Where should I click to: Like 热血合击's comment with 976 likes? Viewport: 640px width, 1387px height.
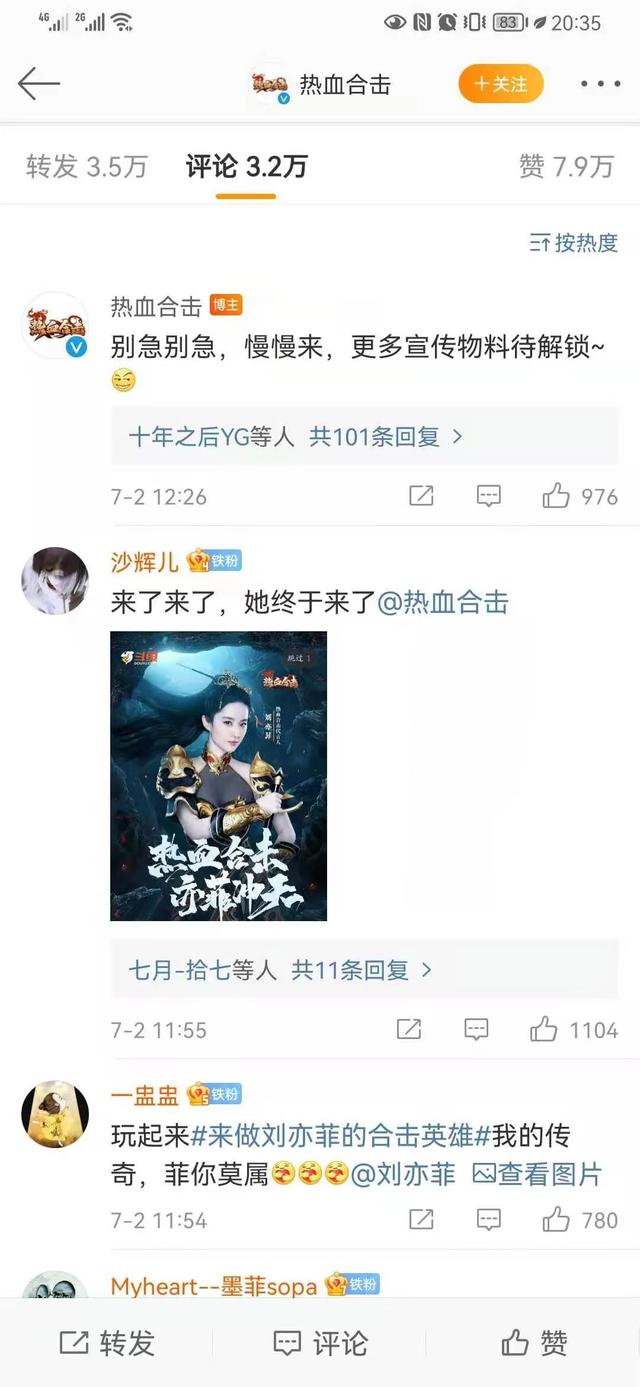[580, 496]
